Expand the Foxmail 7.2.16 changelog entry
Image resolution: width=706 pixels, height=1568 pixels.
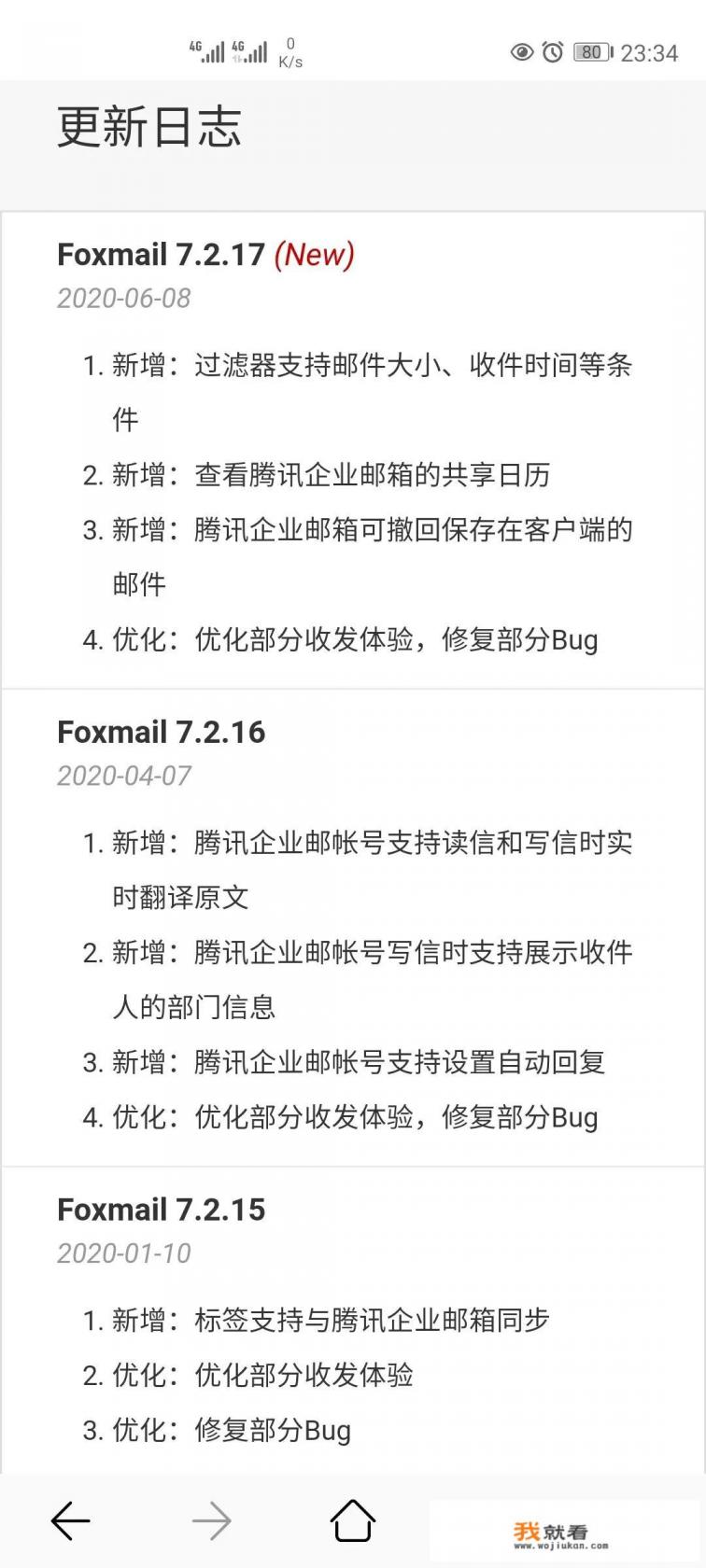pos(161,732)
